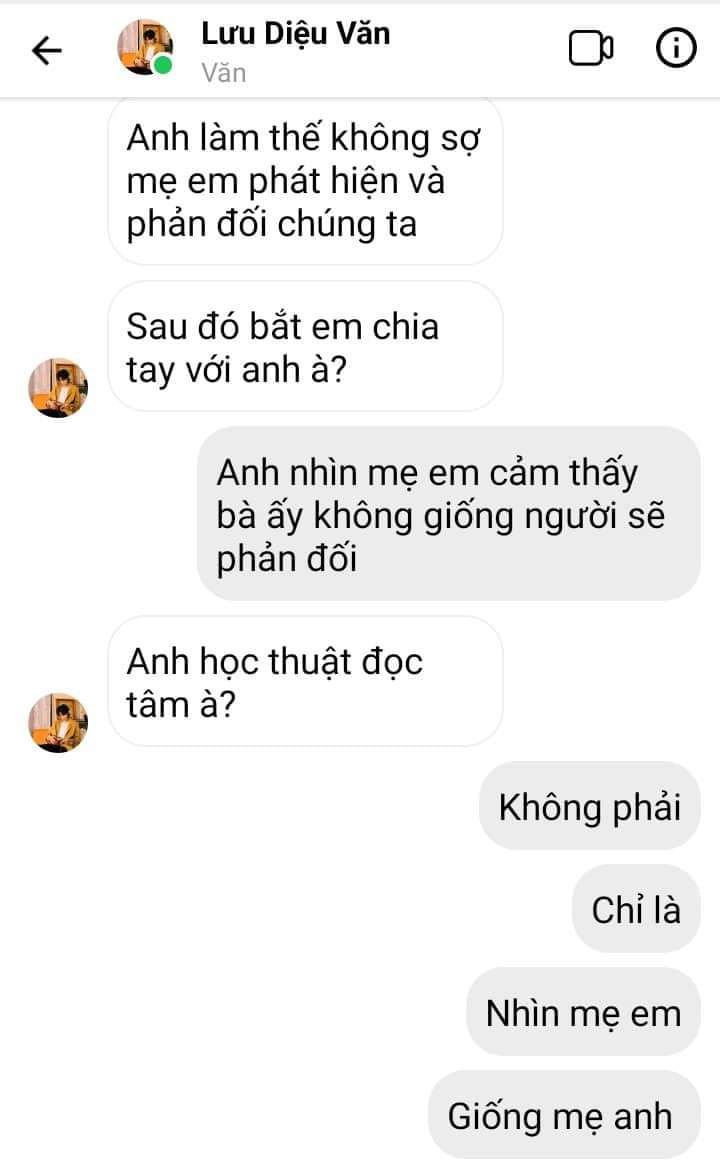Start a video call with Lưu Diệu Văn
This screenshot has height=1160, width=720.
pos(591,49)
